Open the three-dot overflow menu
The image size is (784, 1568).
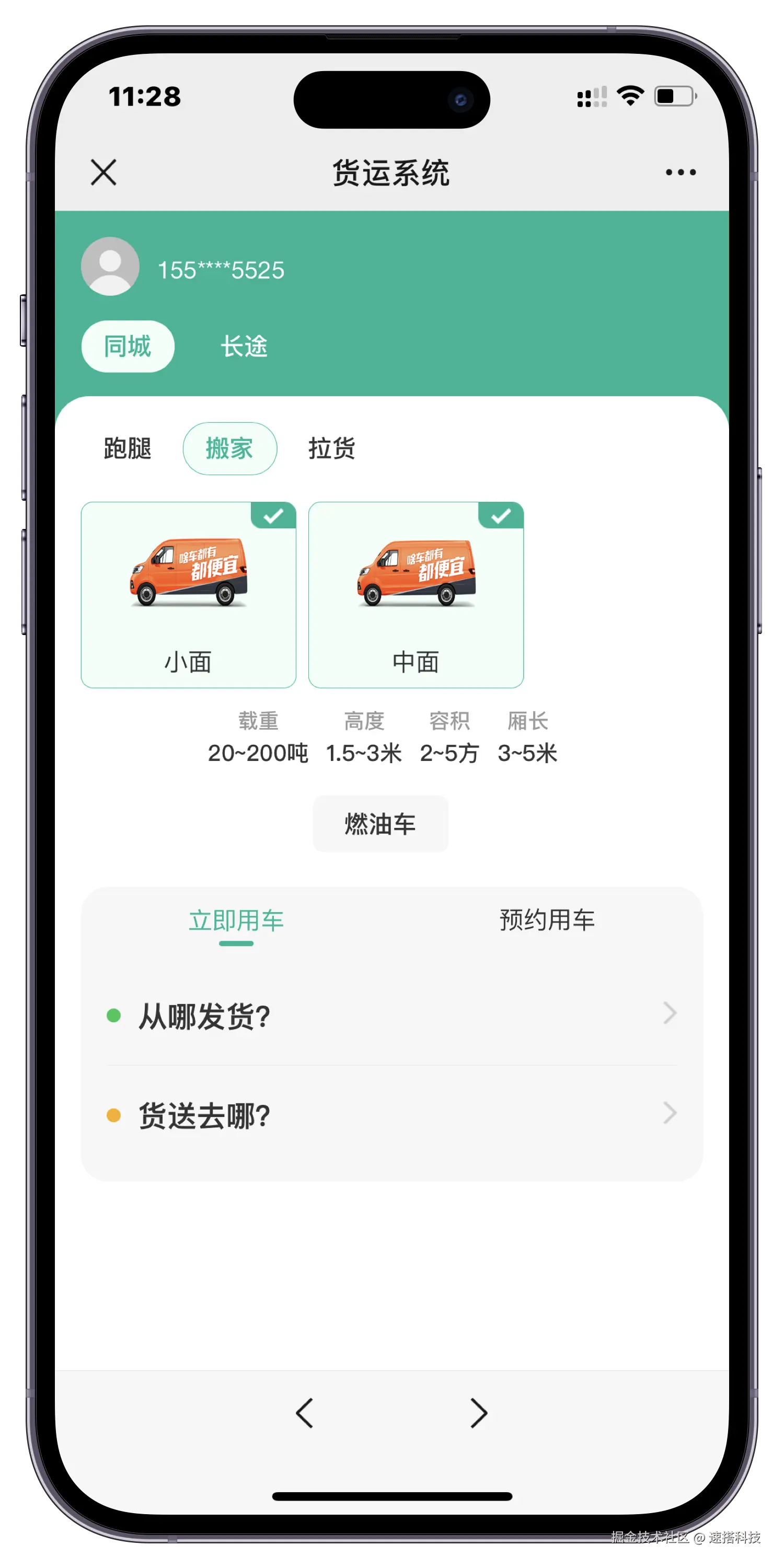[681, 172]
